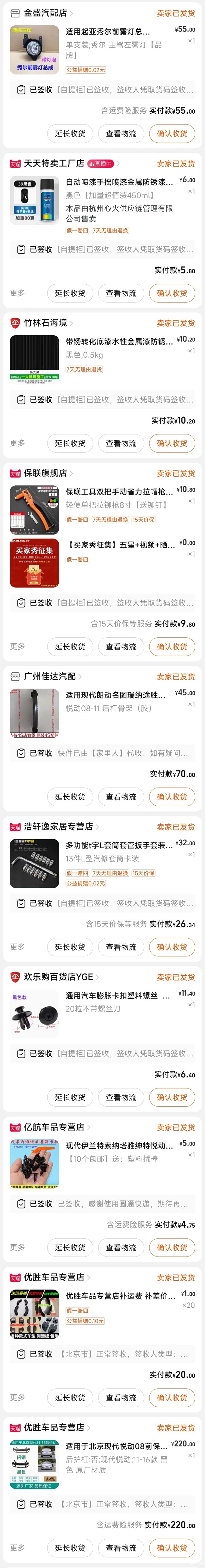Extend receipt time for the 竹林石海境 order
The height and width of the screenshot is (1568, 205).
pos(70,443)
